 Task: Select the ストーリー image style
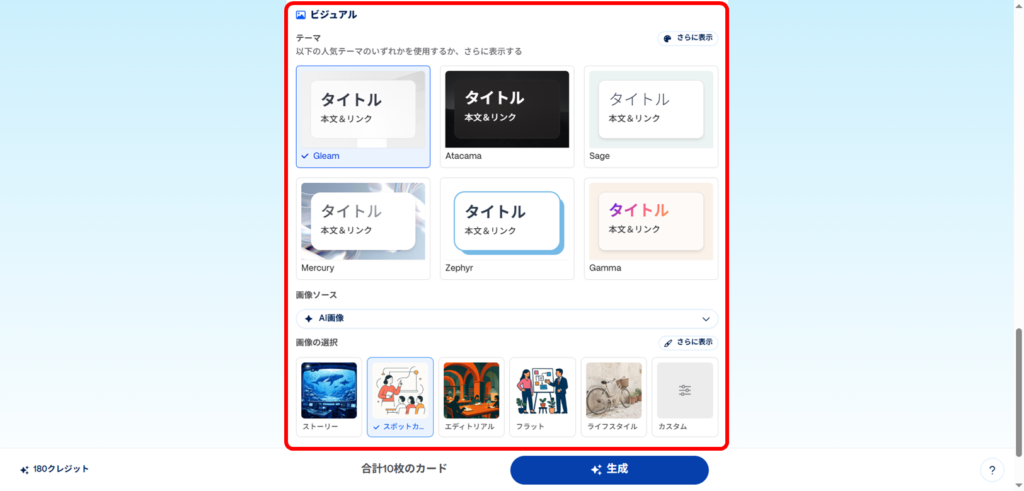coord(329,396)
